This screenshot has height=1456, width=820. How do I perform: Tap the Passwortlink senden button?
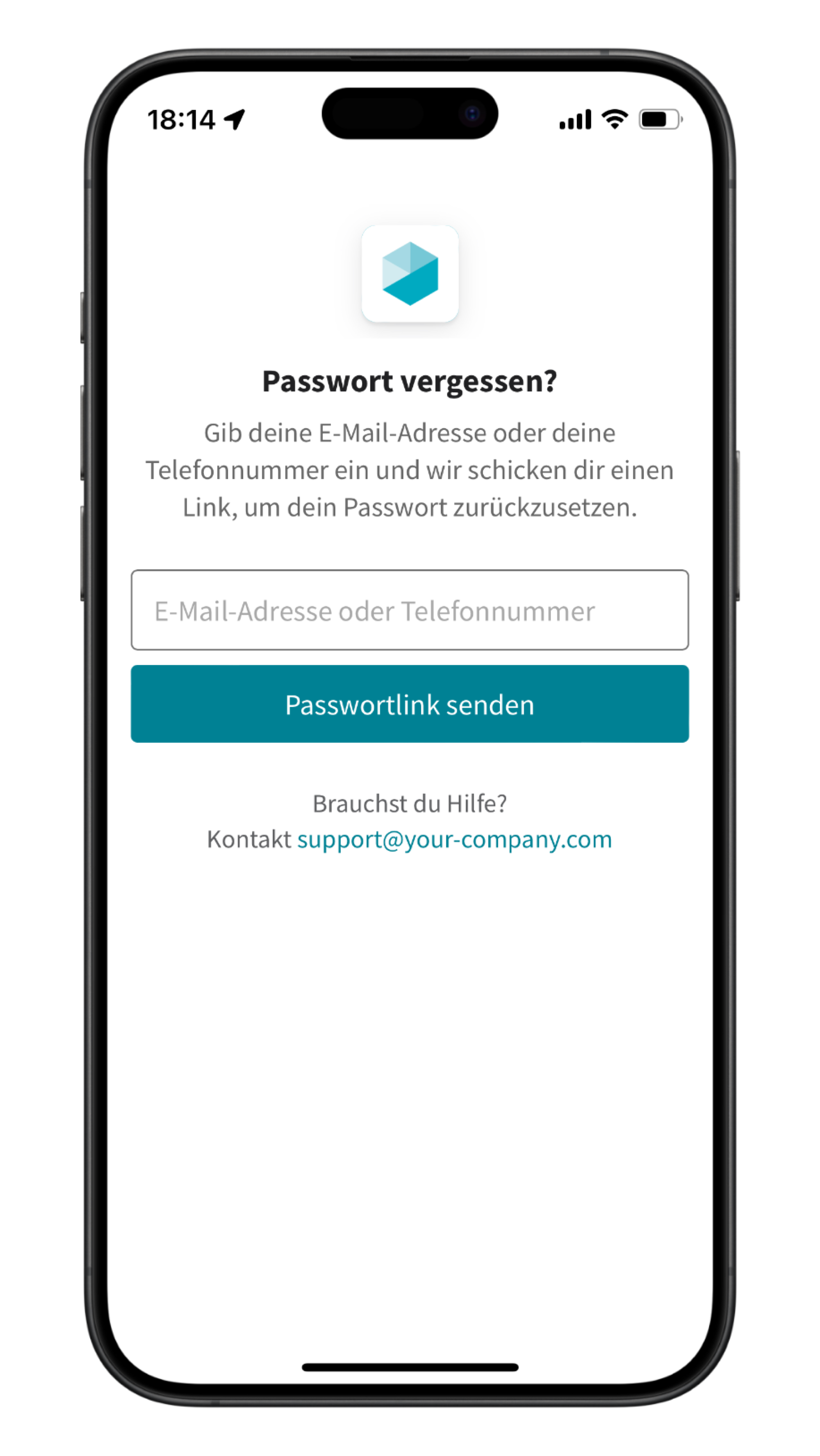click(x=410, y=704)
